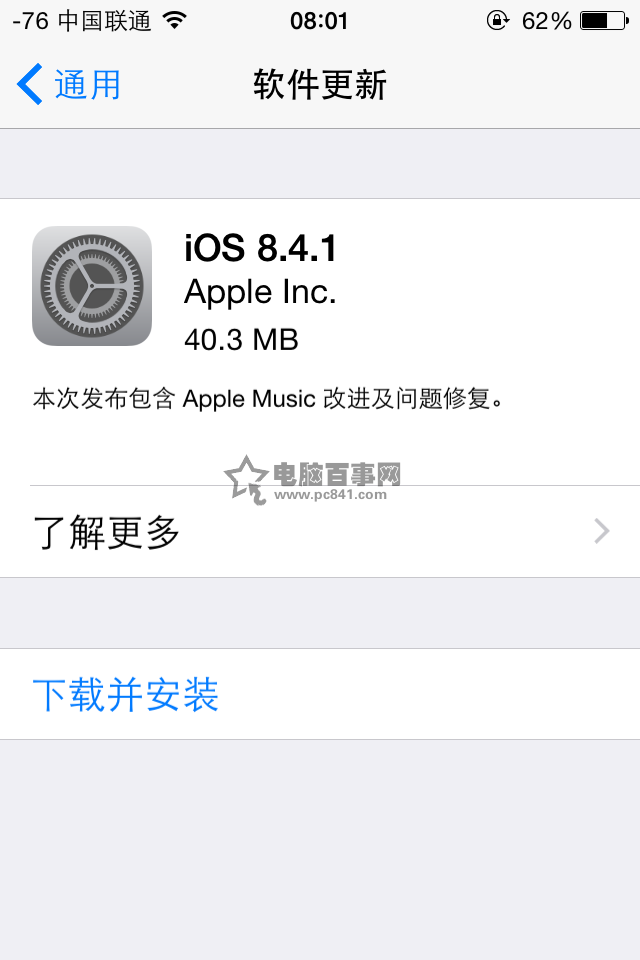This screenshot has height=960, width=640.
Task: Tap 下载并安装 to install iOS 8.4.1
Action: (126, 694)
